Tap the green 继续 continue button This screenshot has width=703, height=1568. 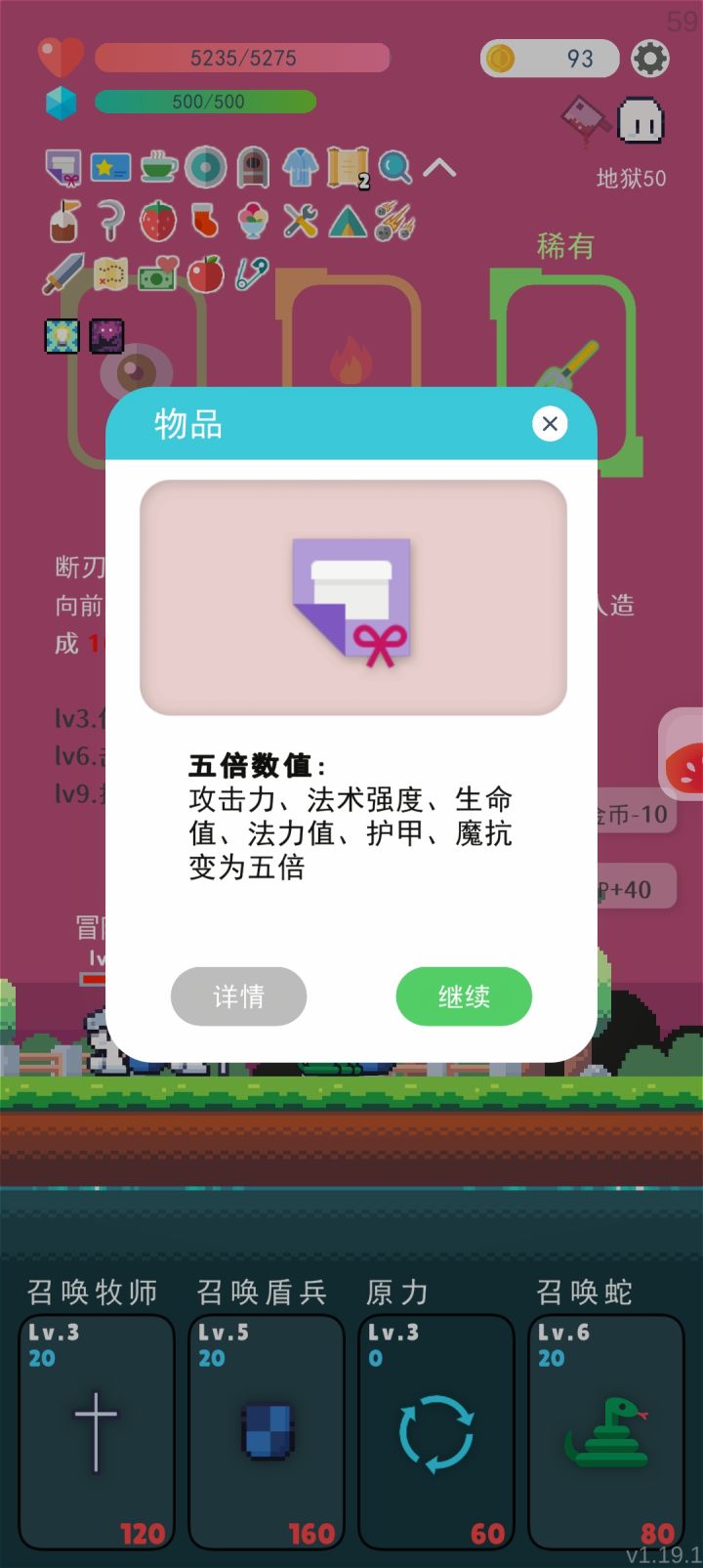coord(464,996)
